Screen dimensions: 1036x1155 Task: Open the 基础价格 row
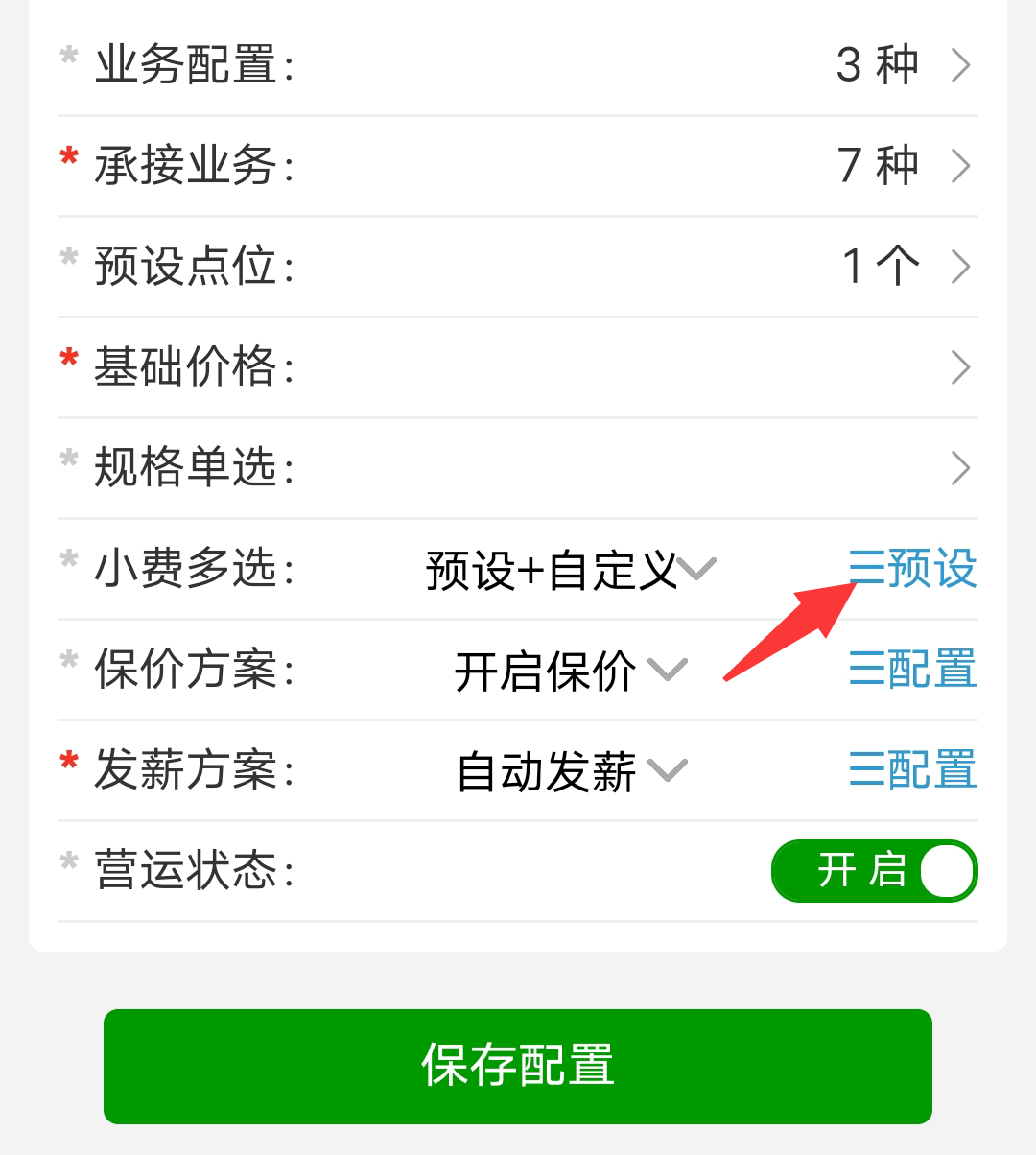(x=518, y=367)
